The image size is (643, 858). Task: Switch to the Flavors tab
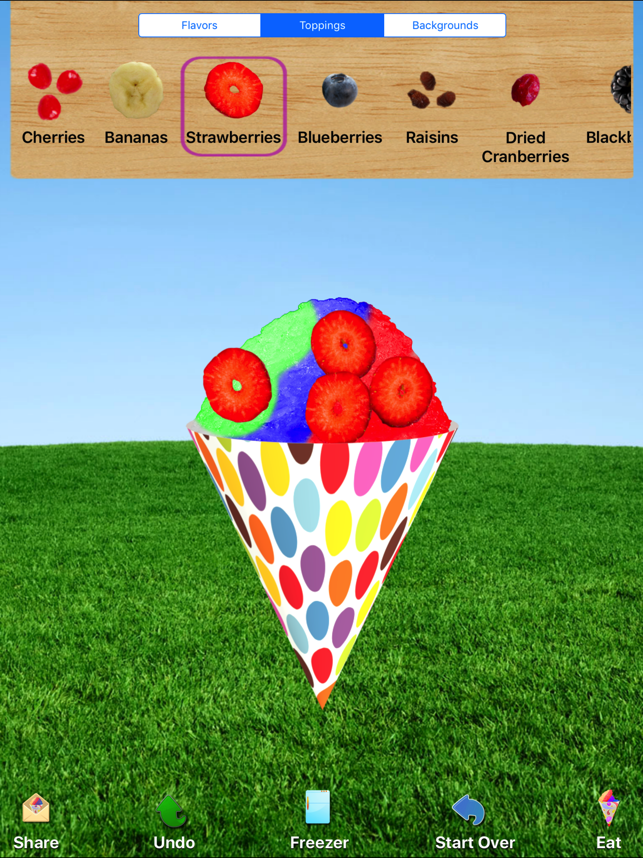pos(199,25)
